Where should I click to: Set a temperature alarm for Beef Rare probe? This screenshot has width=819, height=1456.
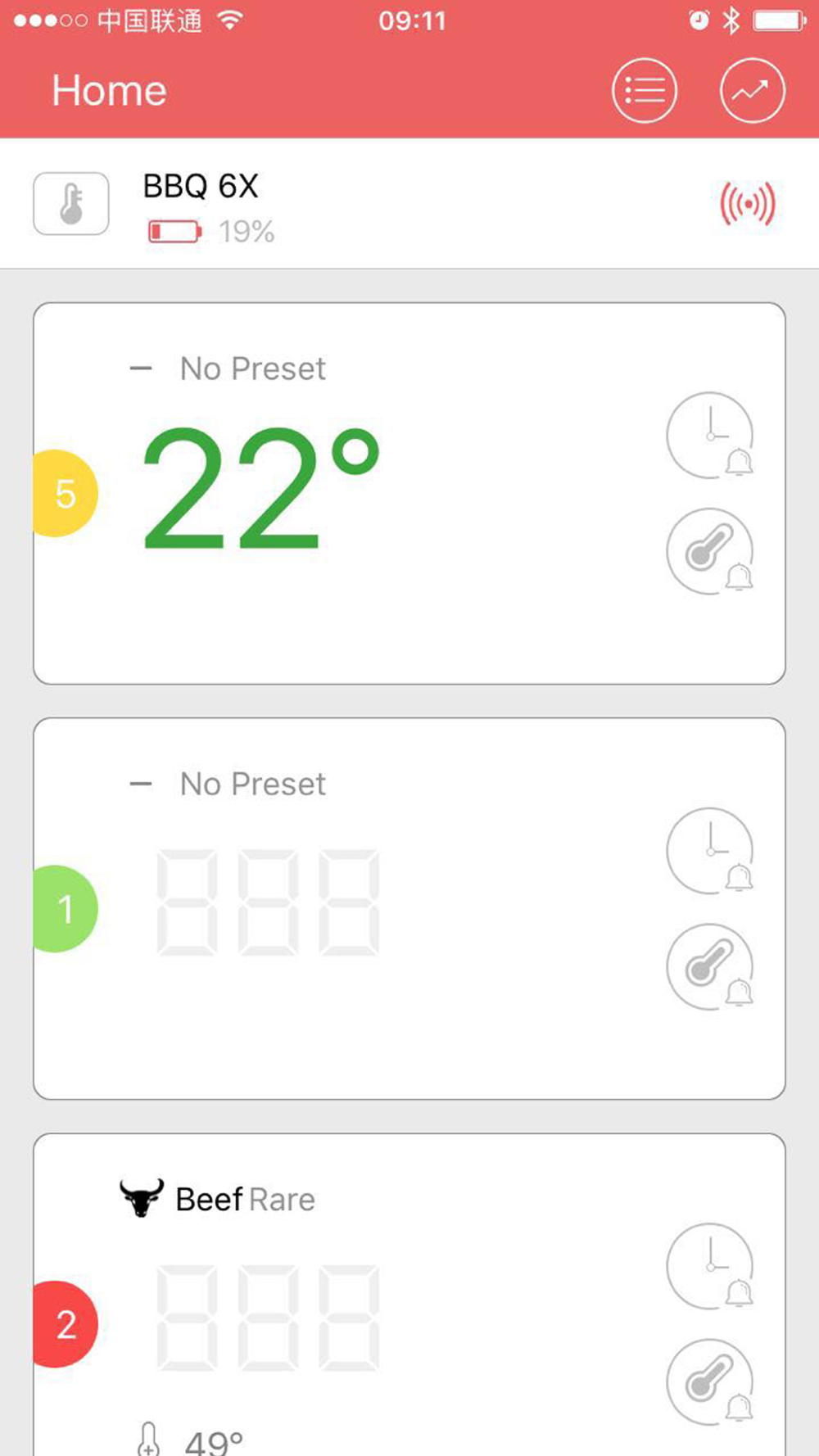(x=710, y=1381)
